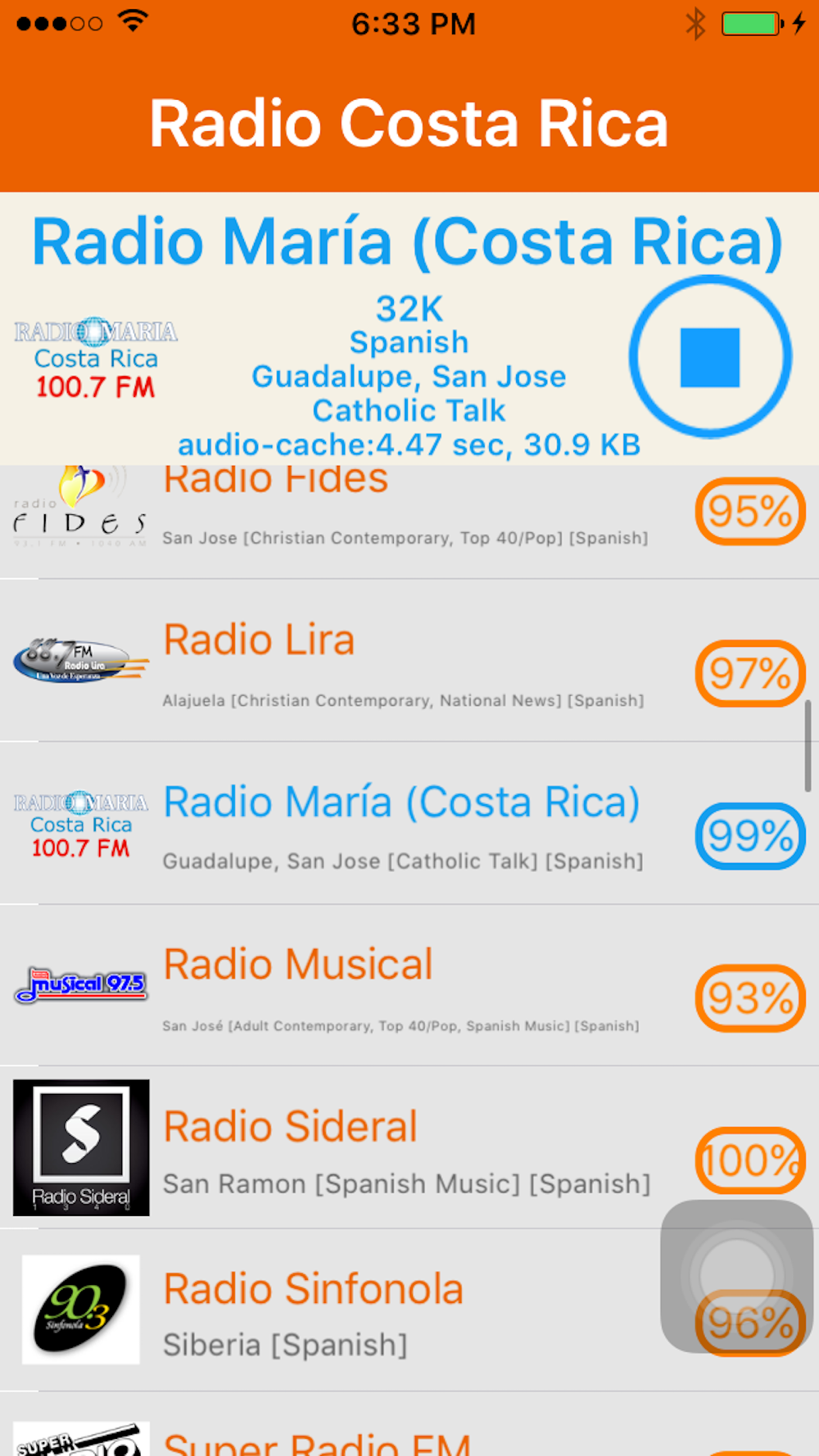819x1456 pixels.
Task: Choose the Radio Sinfonola station
Action: click(x=409, y=1309)
